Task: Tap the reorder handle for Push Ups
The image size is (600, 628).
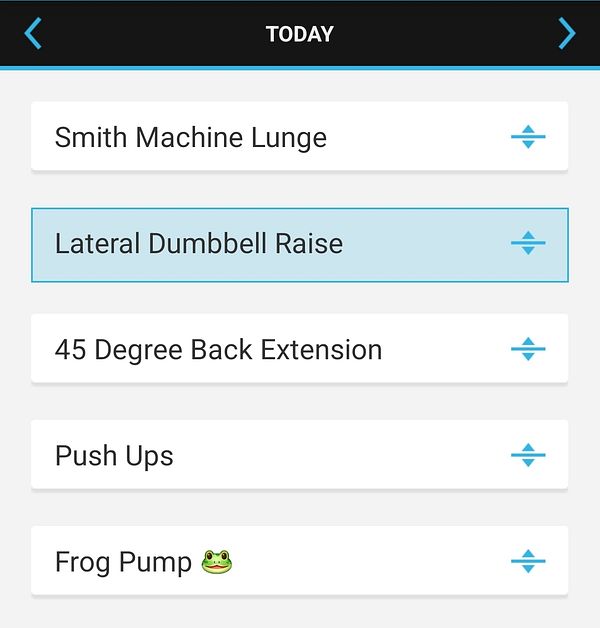Action: point(528,456)
